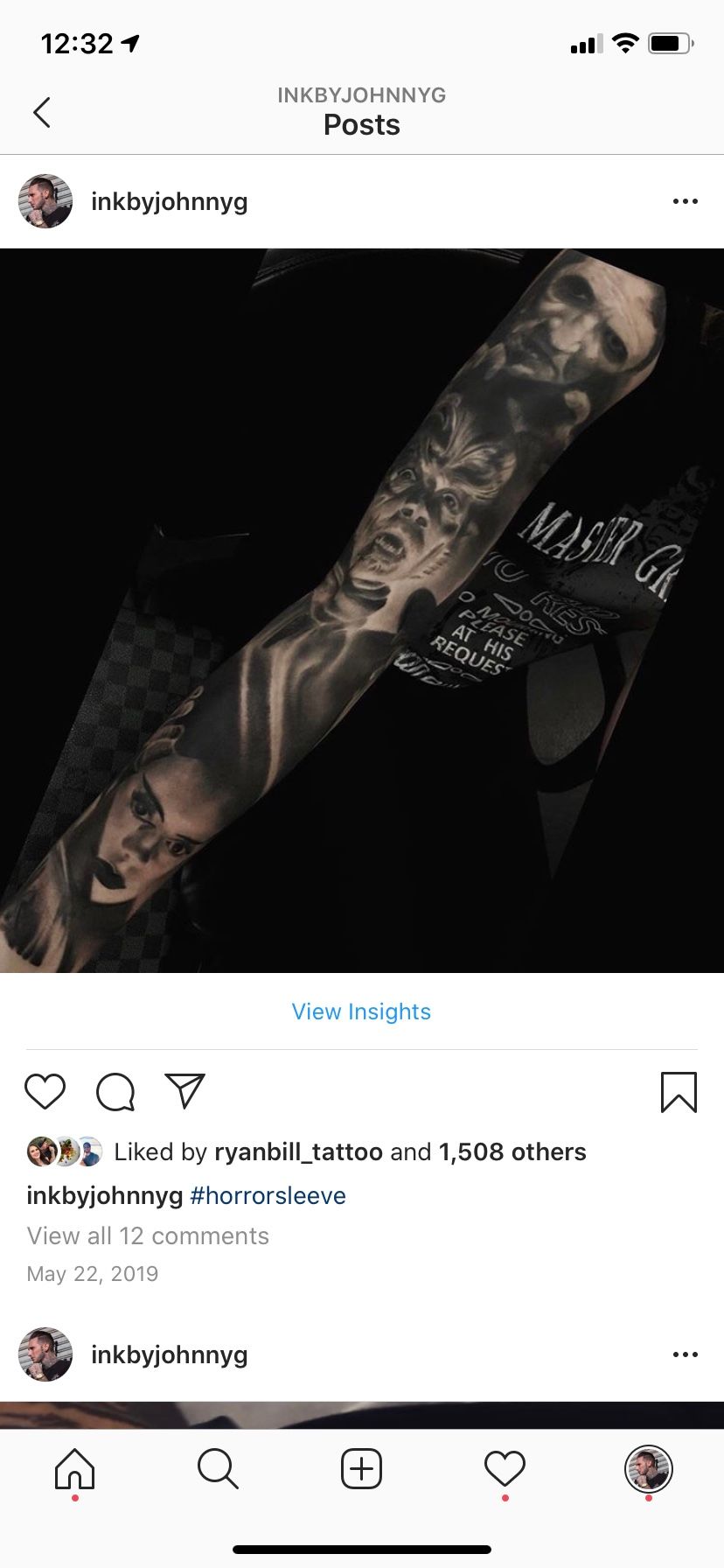Open inkbyjohnnyg username on second post header
Screen dimensions: 724x1568
pyautogui.click(x=170, y=1354)
